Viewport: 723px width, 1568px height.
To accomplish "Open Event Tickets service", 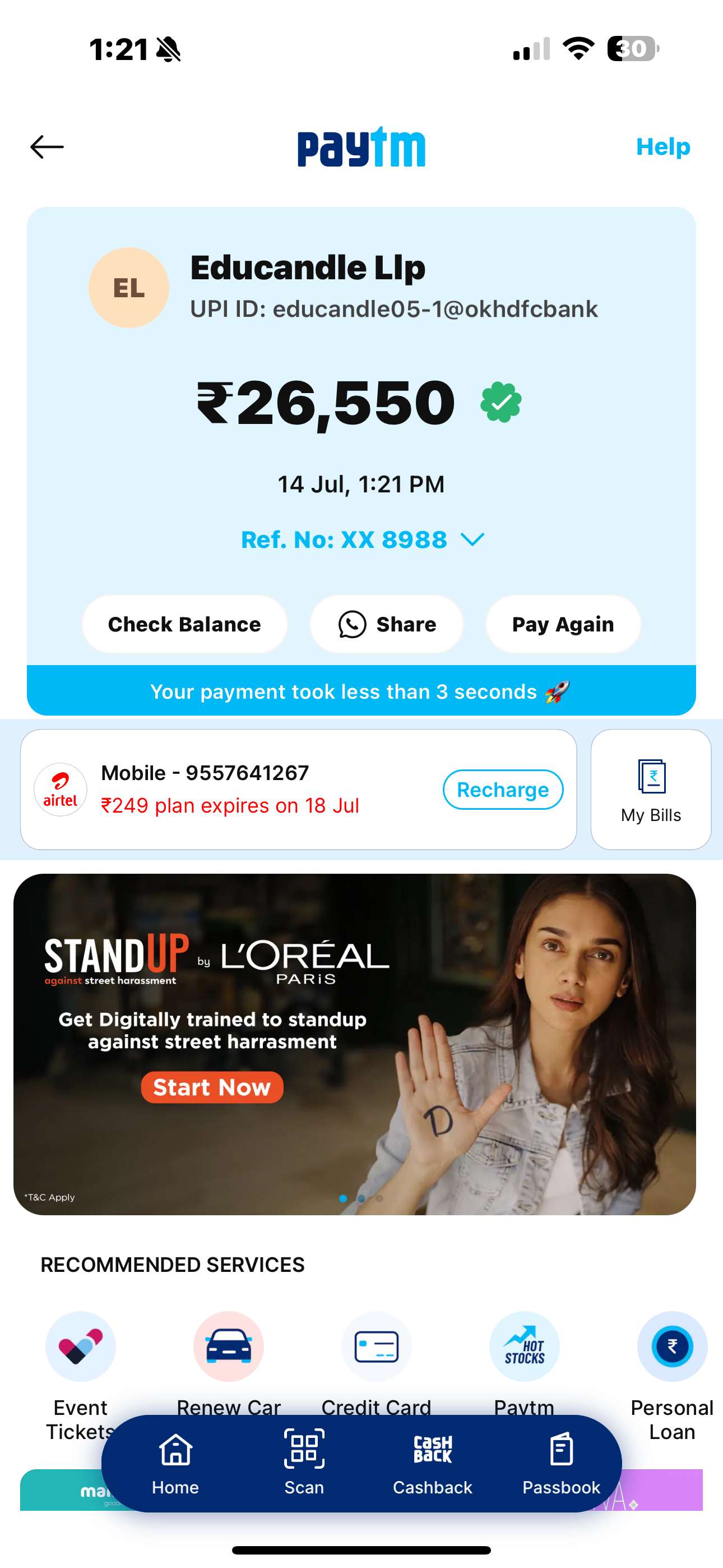I will [x=80, y=1346].
